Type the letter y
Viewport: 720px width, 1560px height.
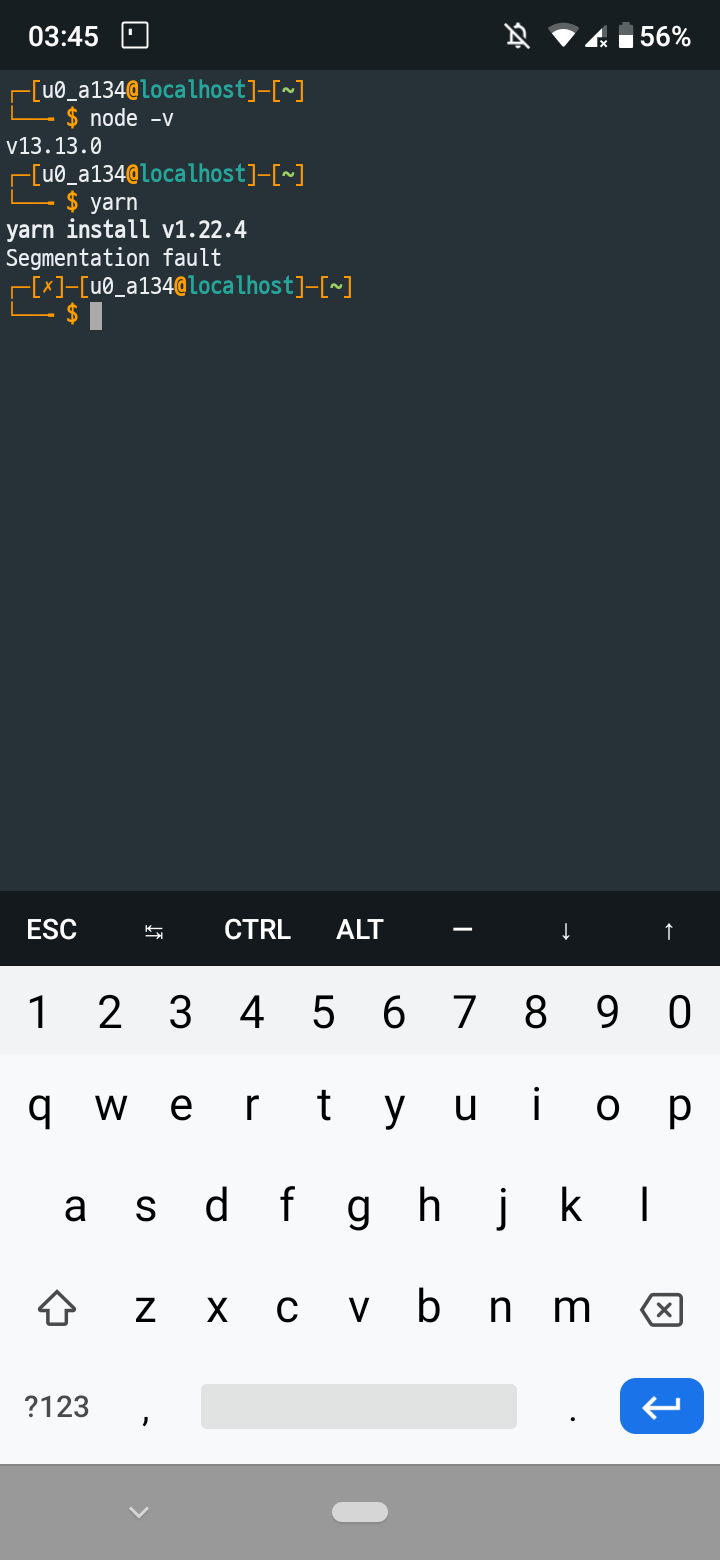(395, 1108)
